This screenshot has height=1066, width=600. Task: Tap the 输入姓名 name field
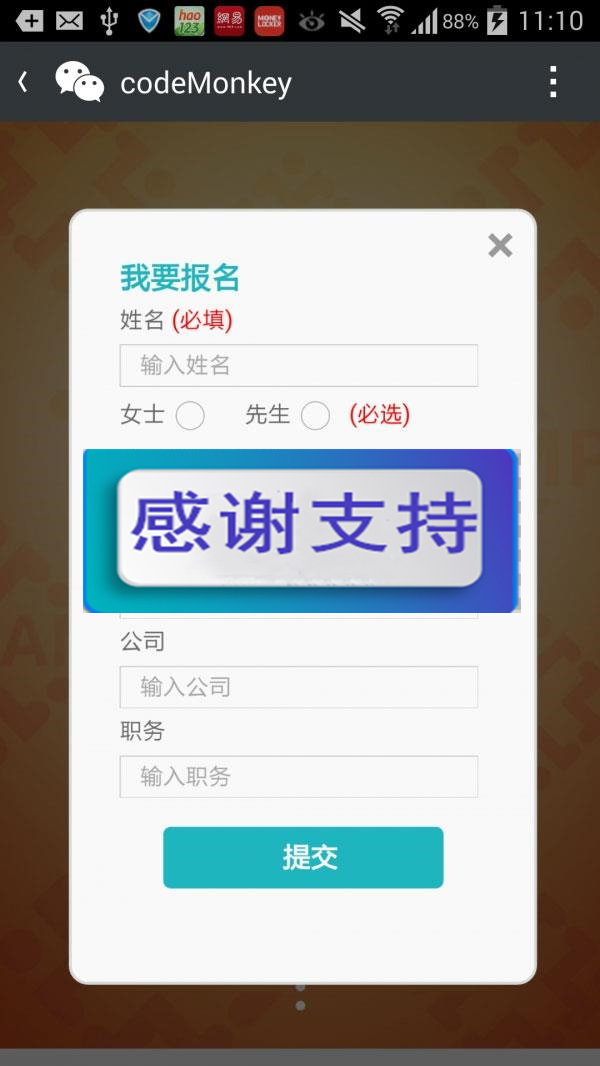(x=298, y=365)
